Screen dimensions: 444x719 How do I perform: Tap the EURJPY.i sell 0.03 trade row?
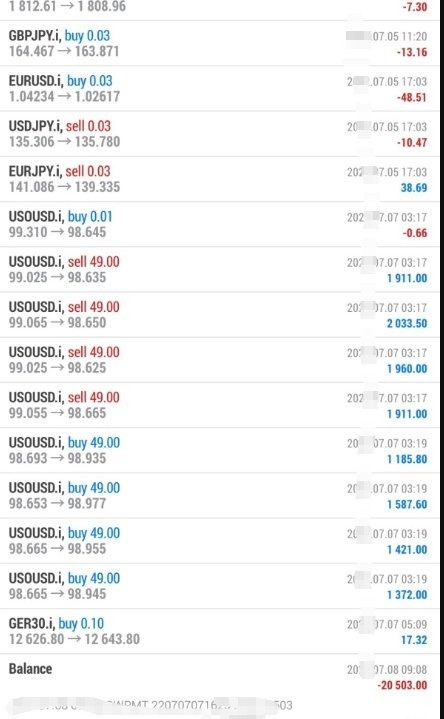[219, 179]
